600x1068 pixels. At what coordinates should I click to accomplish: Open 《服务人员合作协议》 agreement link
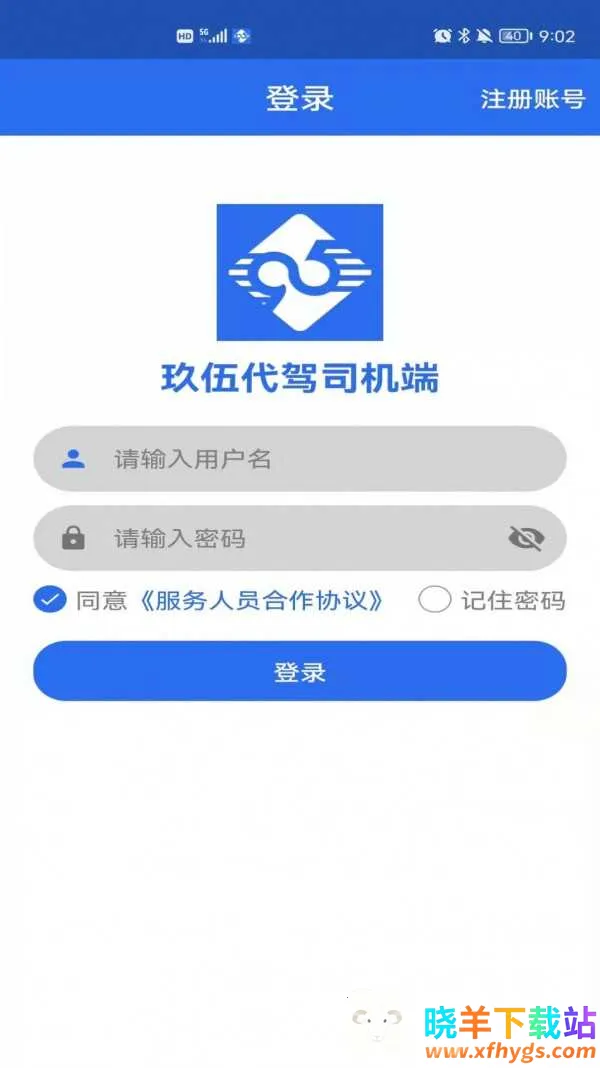pos(261,600)
